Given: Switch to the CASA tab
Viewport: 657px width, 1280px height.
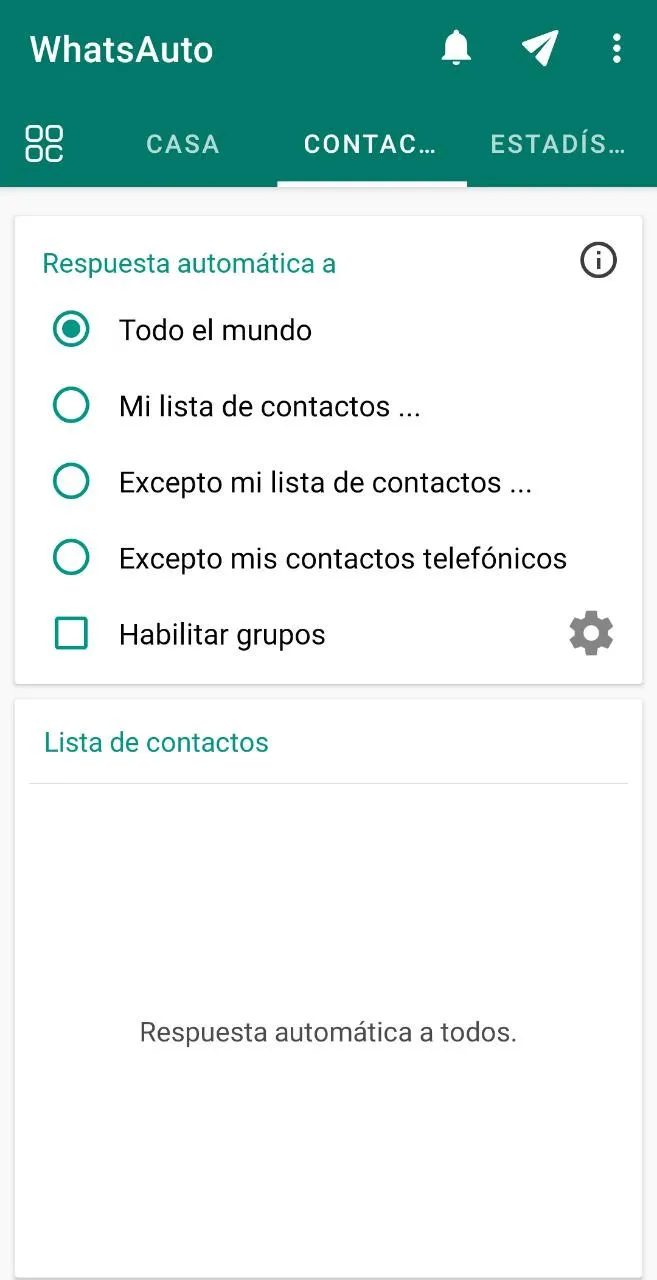Looking at the screenshot, I should pyautogui.click(x=183, y=144).
